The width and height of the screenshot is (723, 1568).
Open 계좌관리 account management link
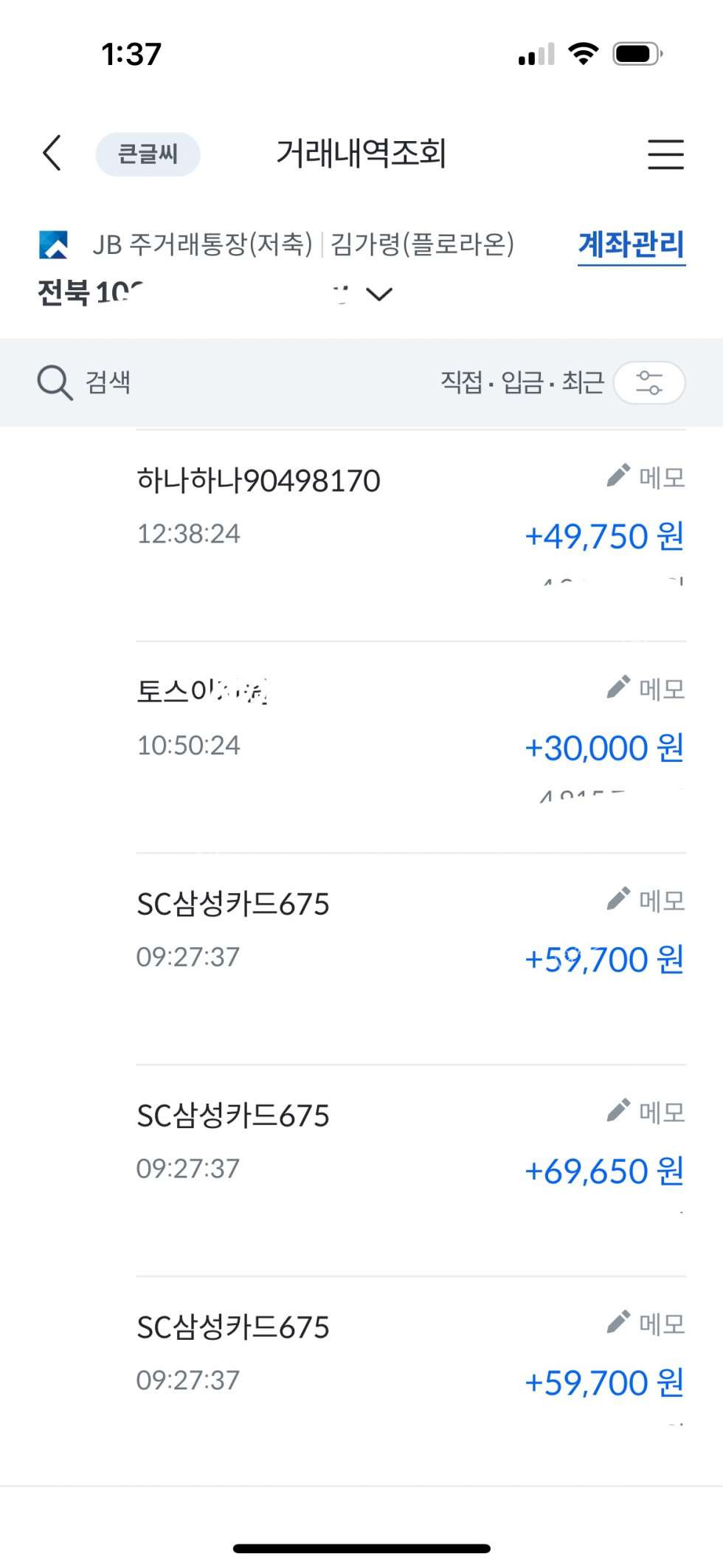click(x=631, y=245)
